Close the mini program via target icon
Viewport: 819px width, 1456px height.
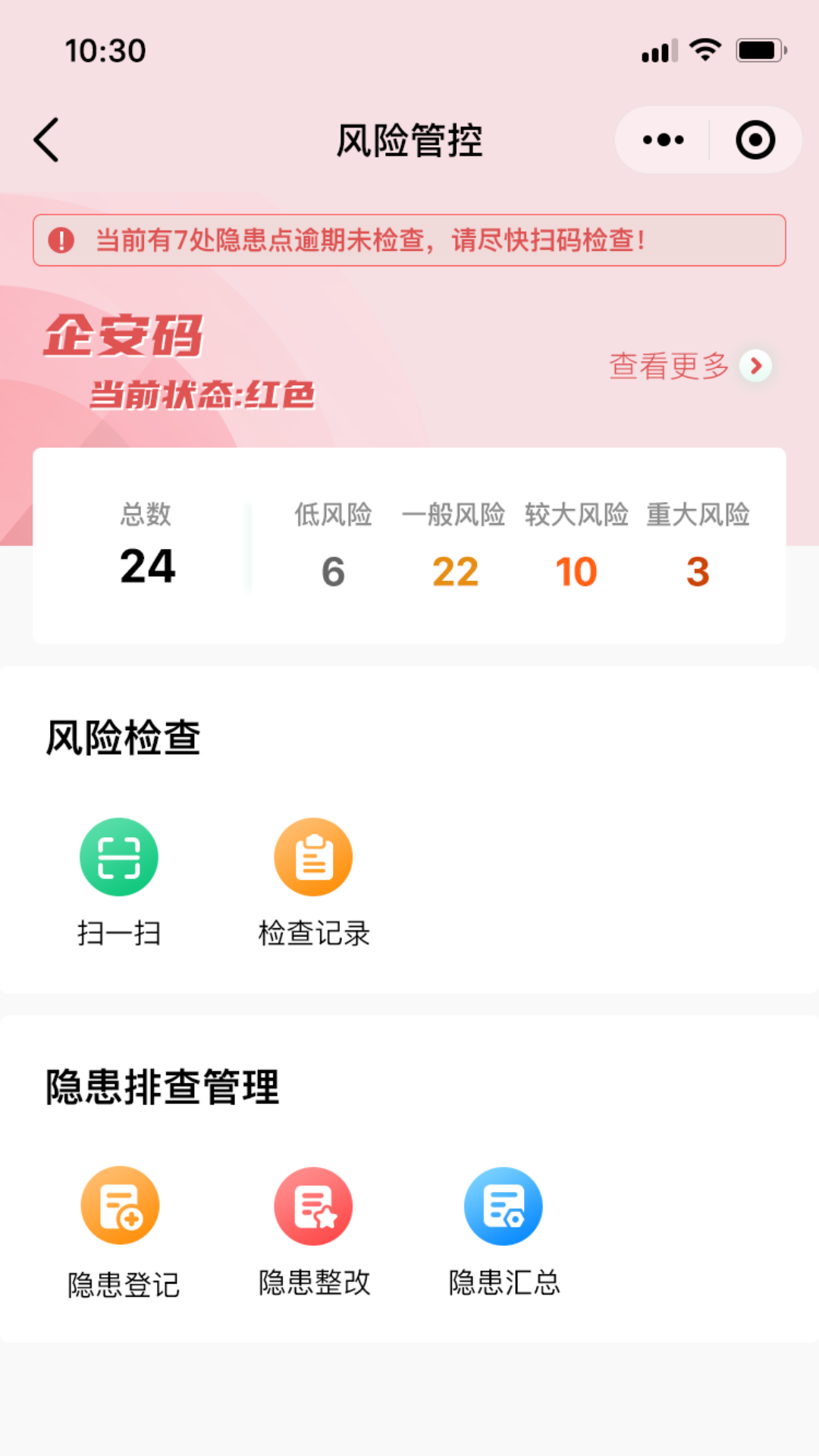(x=755, y=140)
